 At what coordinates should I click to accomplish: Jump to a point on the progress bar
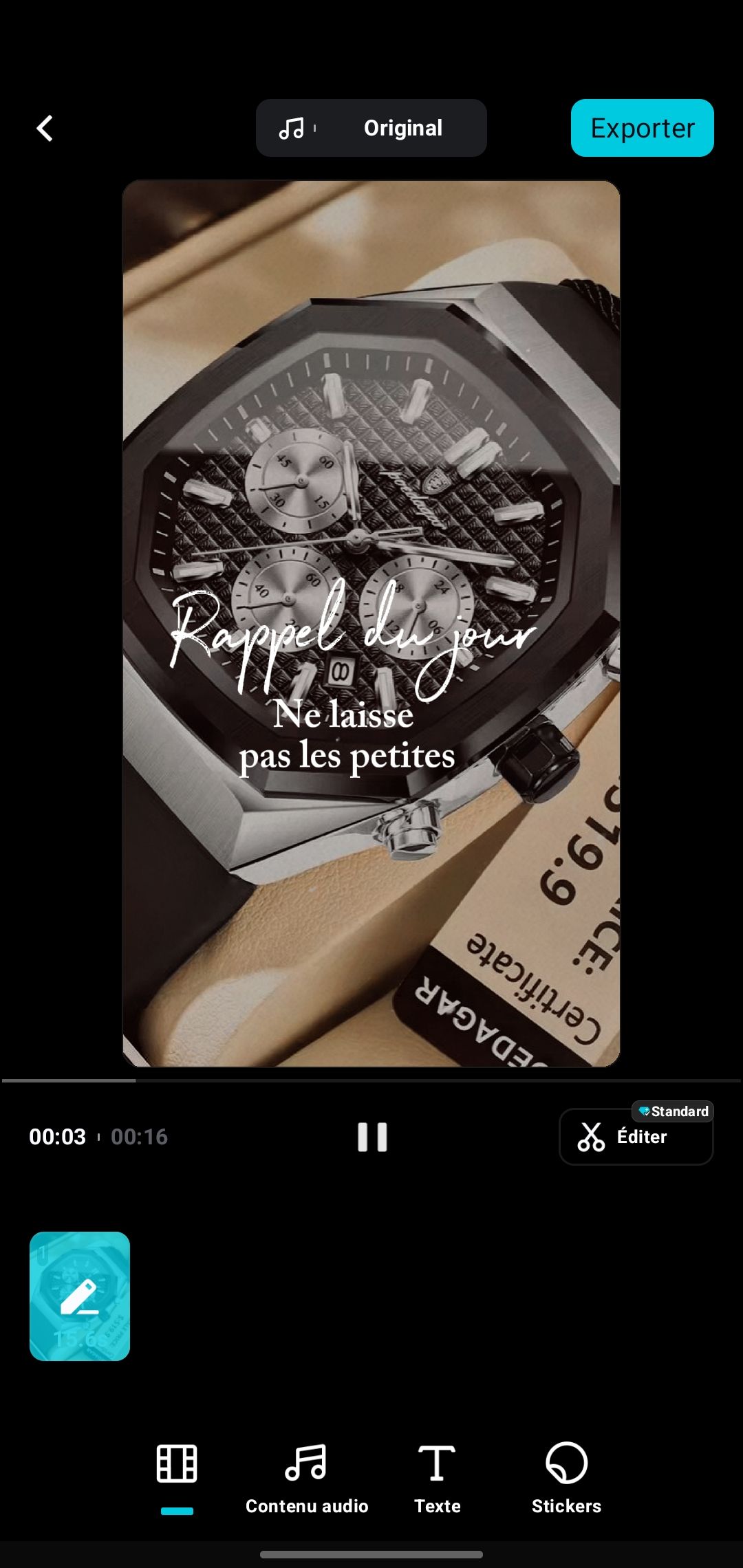point(371,1080)
